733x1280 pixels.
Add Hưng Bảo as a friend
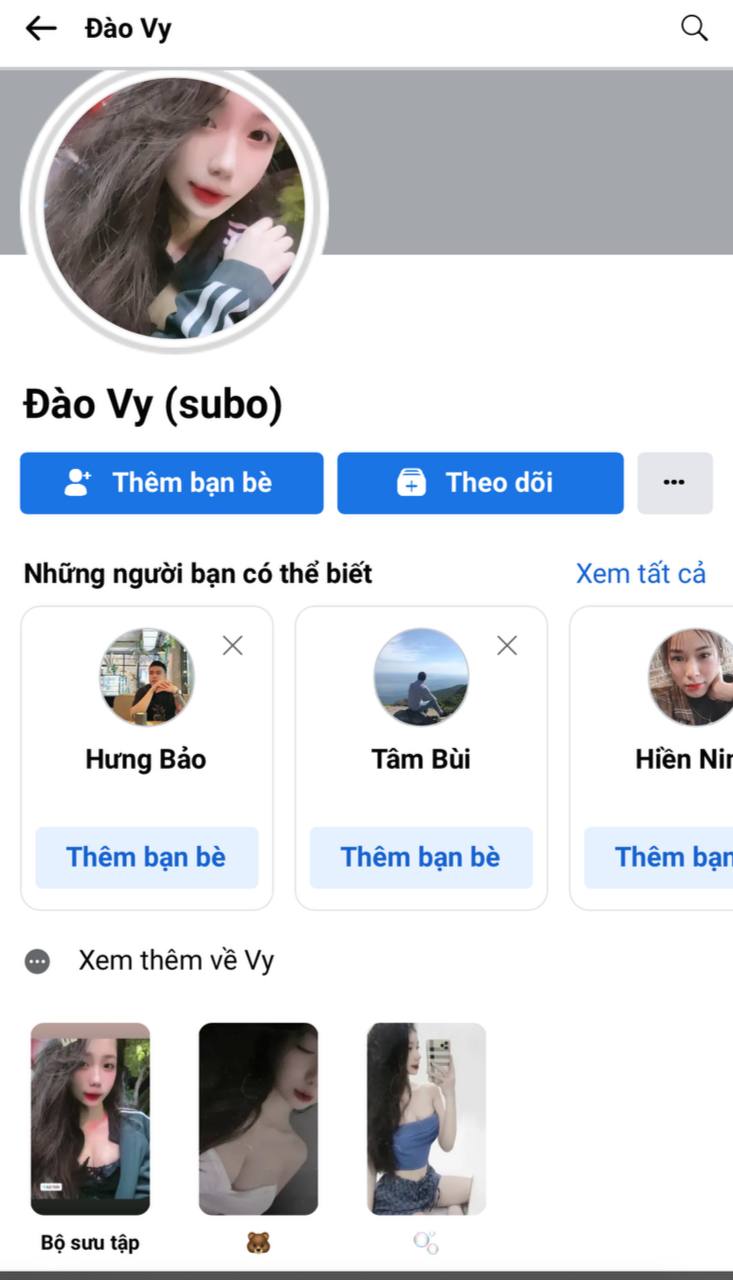coord(146,857)
